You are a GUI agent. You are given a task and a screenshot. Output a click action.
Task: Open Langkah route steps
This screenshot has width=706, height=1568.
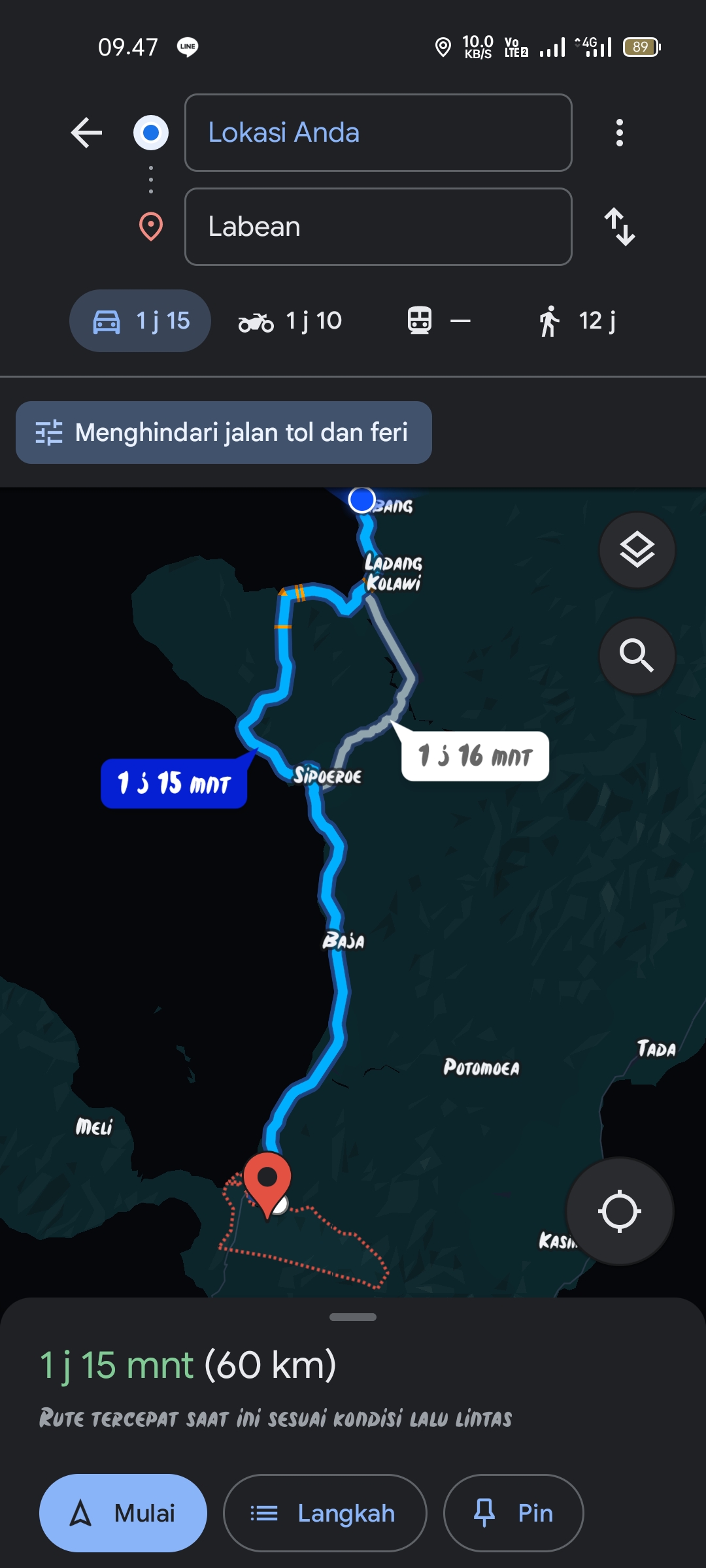coord(325,1513)
